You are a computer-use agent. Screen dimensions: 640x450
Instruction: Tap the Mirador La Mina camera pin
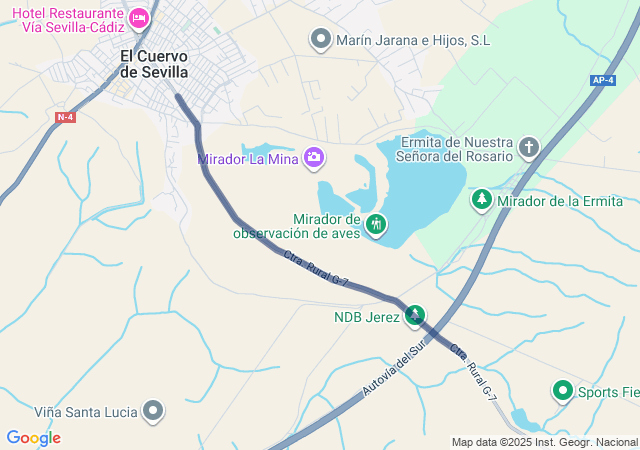coord(314,157)
